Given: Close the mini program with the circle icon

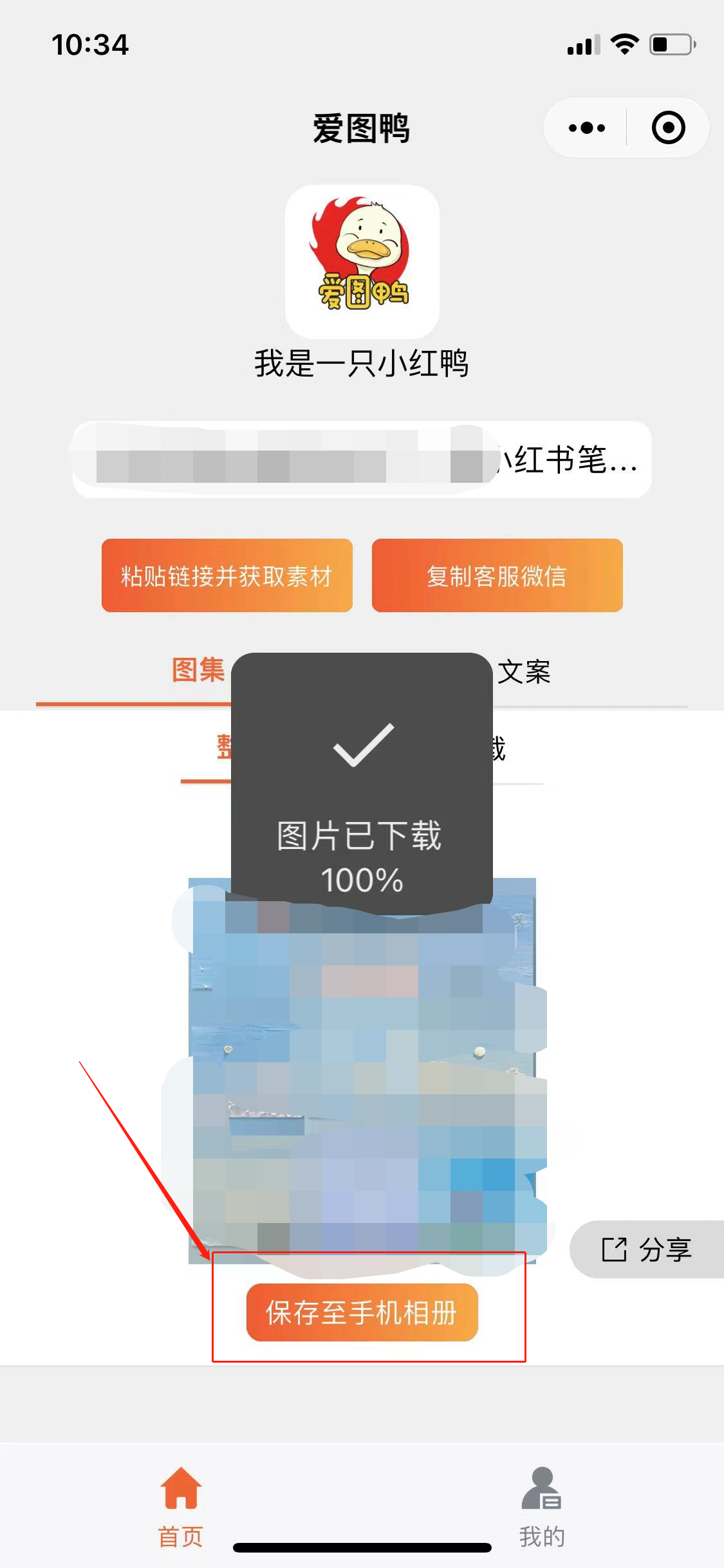Looking at the screenshot, I should click(x=668, y=127).
